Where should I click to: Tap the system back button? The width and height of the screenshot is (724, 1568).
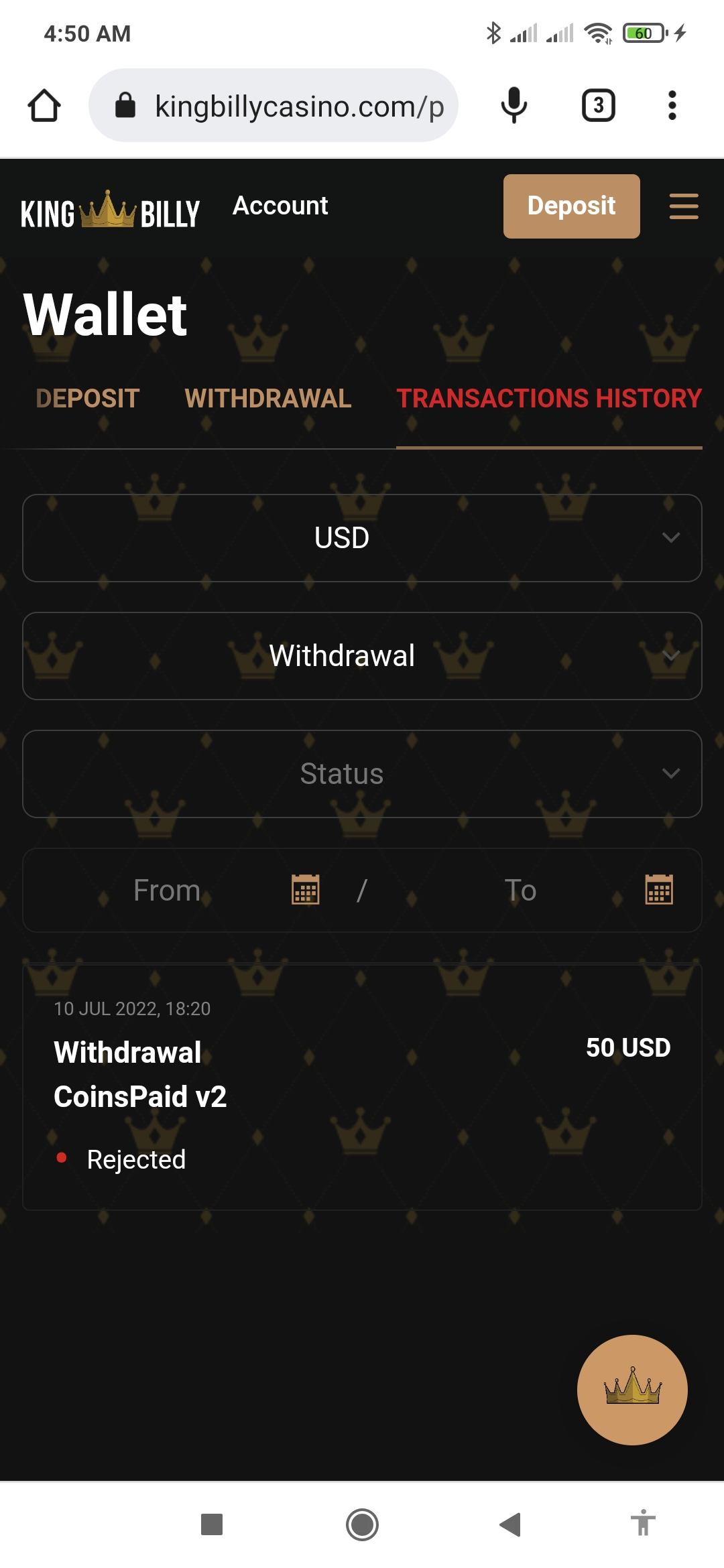pyautogui.click(x=510, y=1524)
